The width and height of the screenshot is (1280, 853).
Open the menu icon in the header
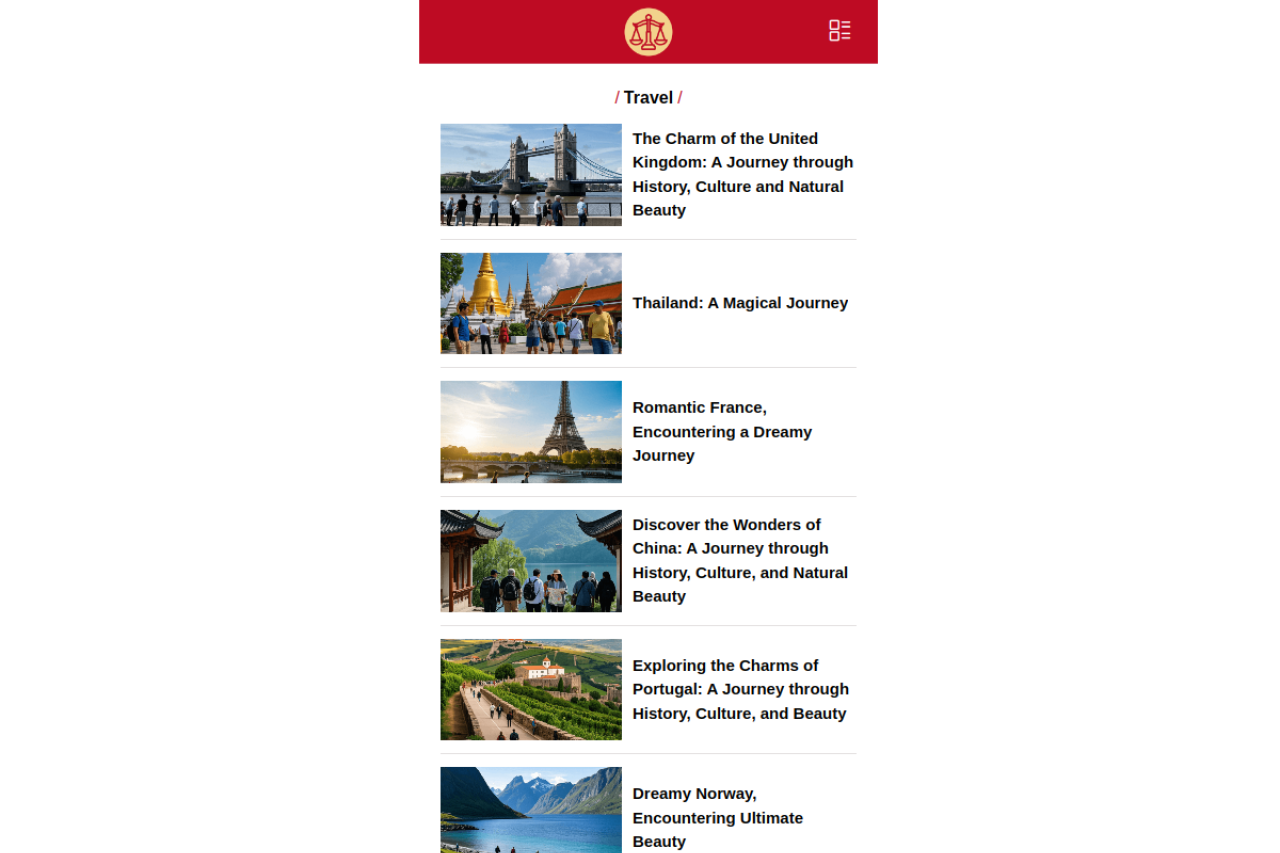[839, 31]
